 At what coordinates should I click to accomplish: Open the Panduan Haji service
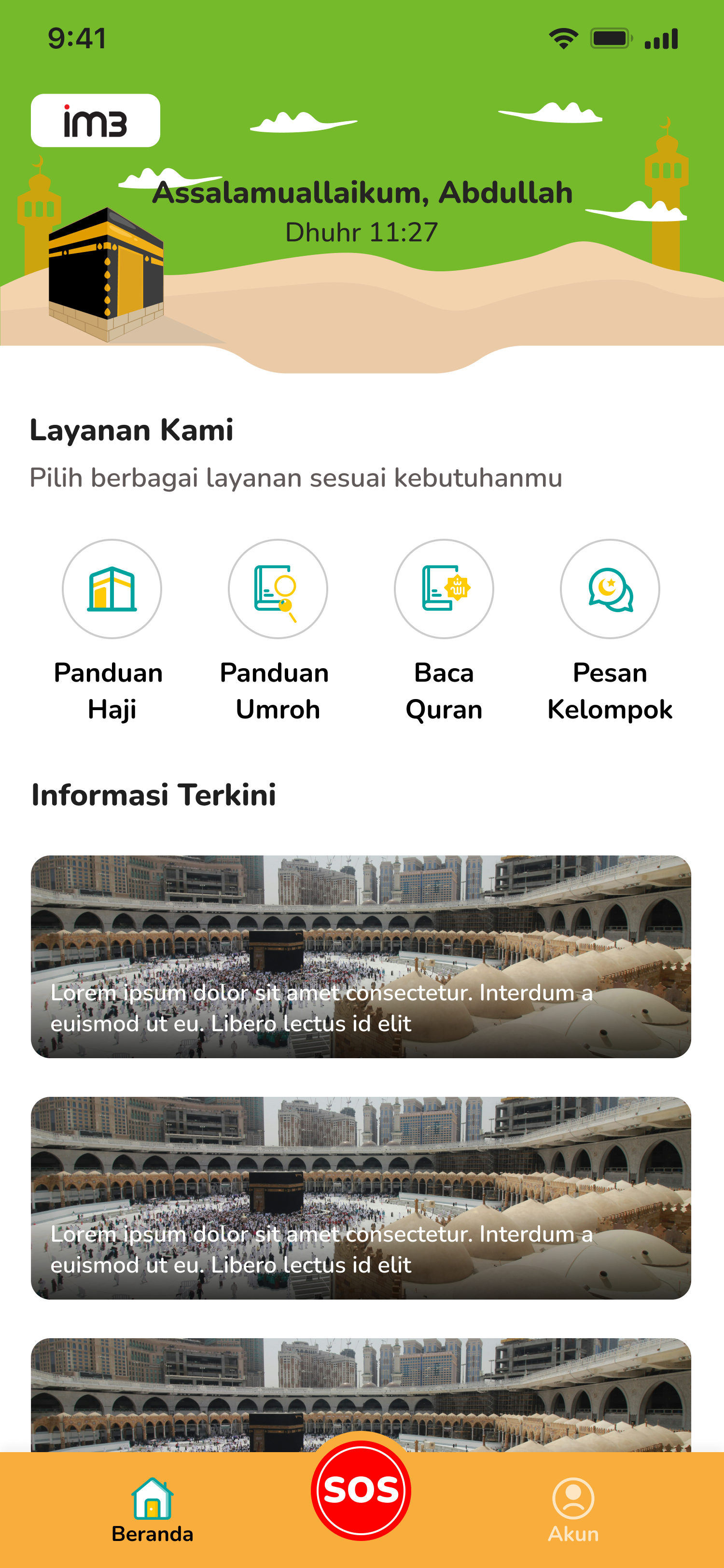[x=112, y=588]
